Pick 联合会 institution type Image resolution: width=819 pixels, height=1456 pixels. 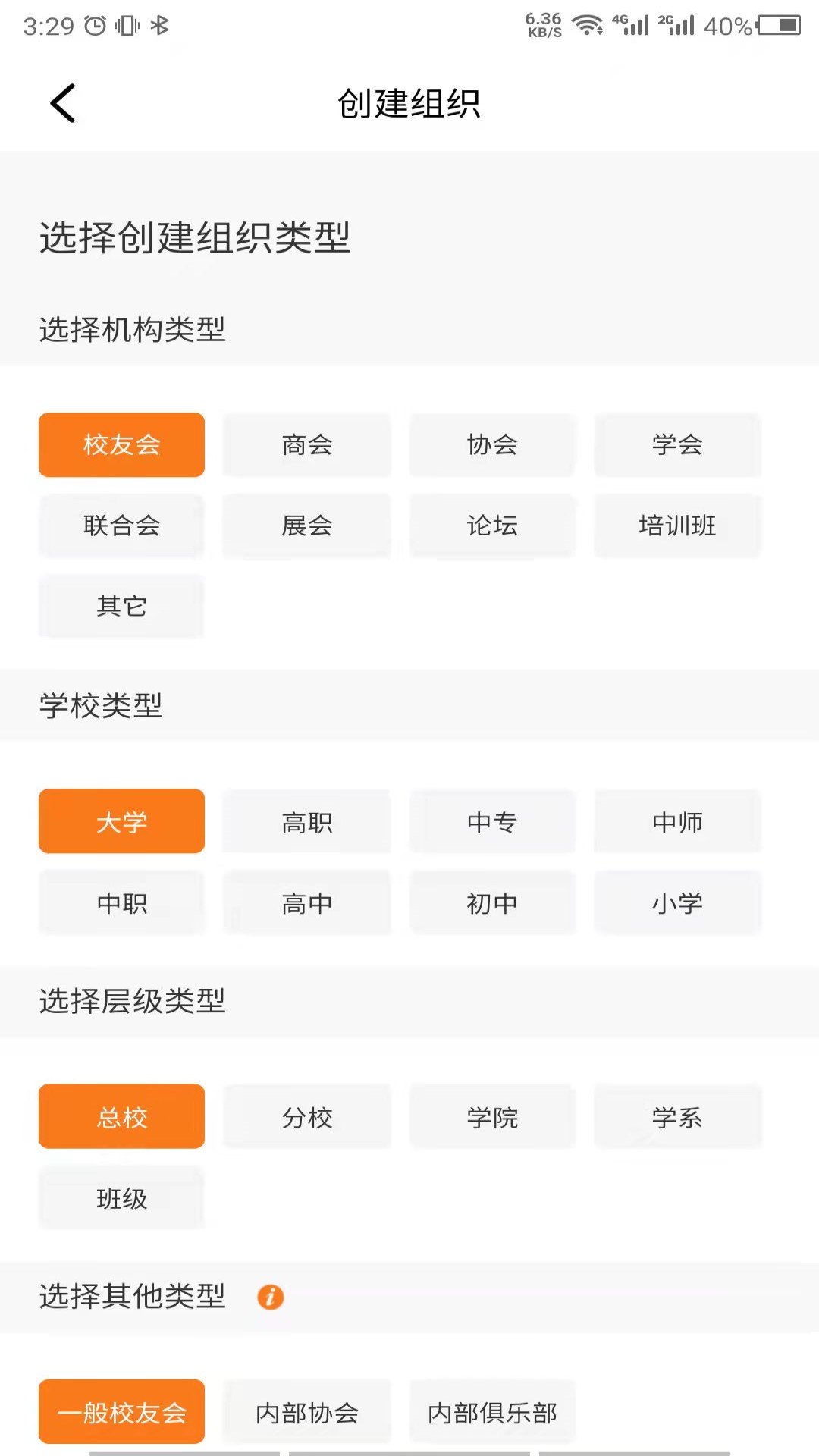click(121, 526)
